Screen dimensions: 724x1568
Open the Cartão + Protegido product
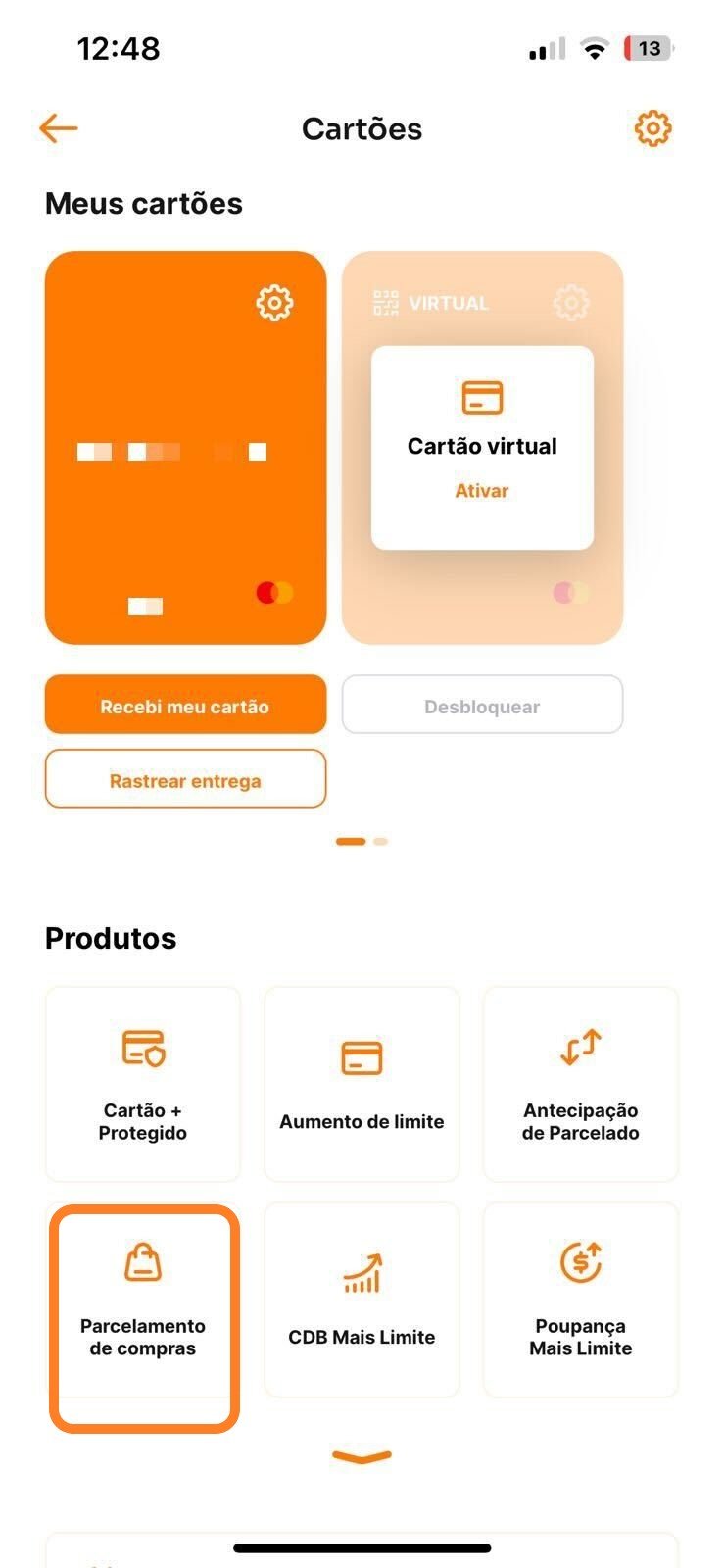pos(143,1085)
